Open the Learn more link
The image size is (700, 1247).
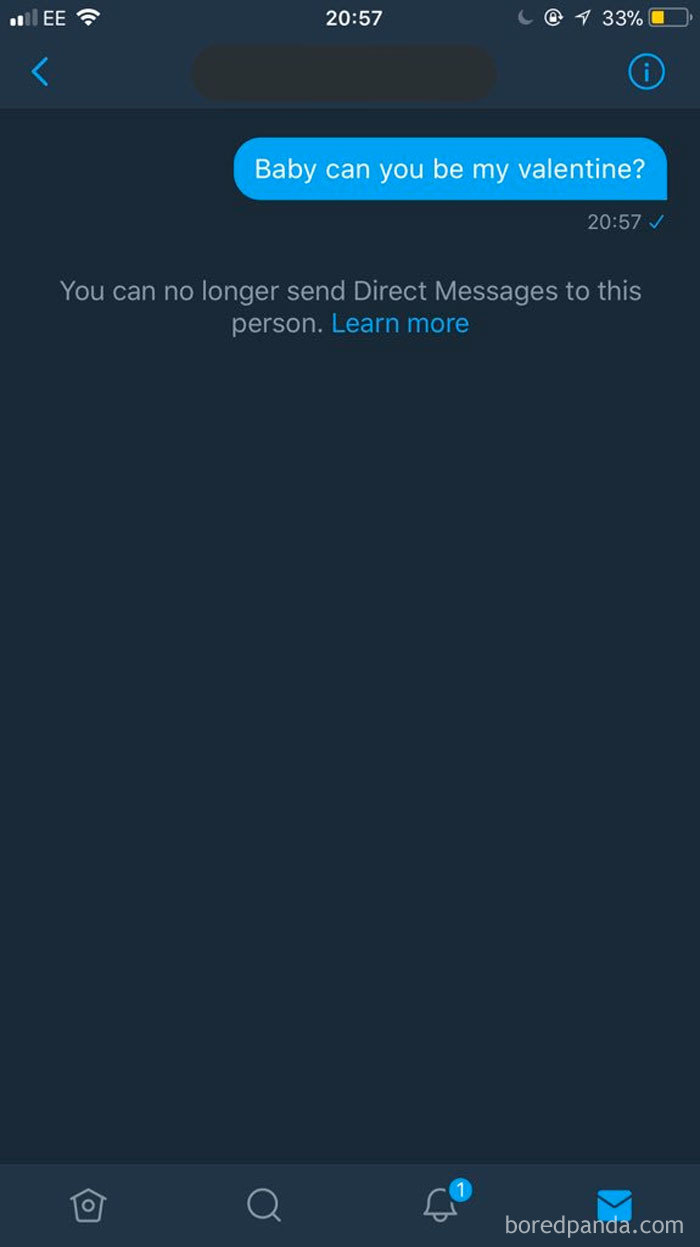pyautogui.click(x=400, y=324)
